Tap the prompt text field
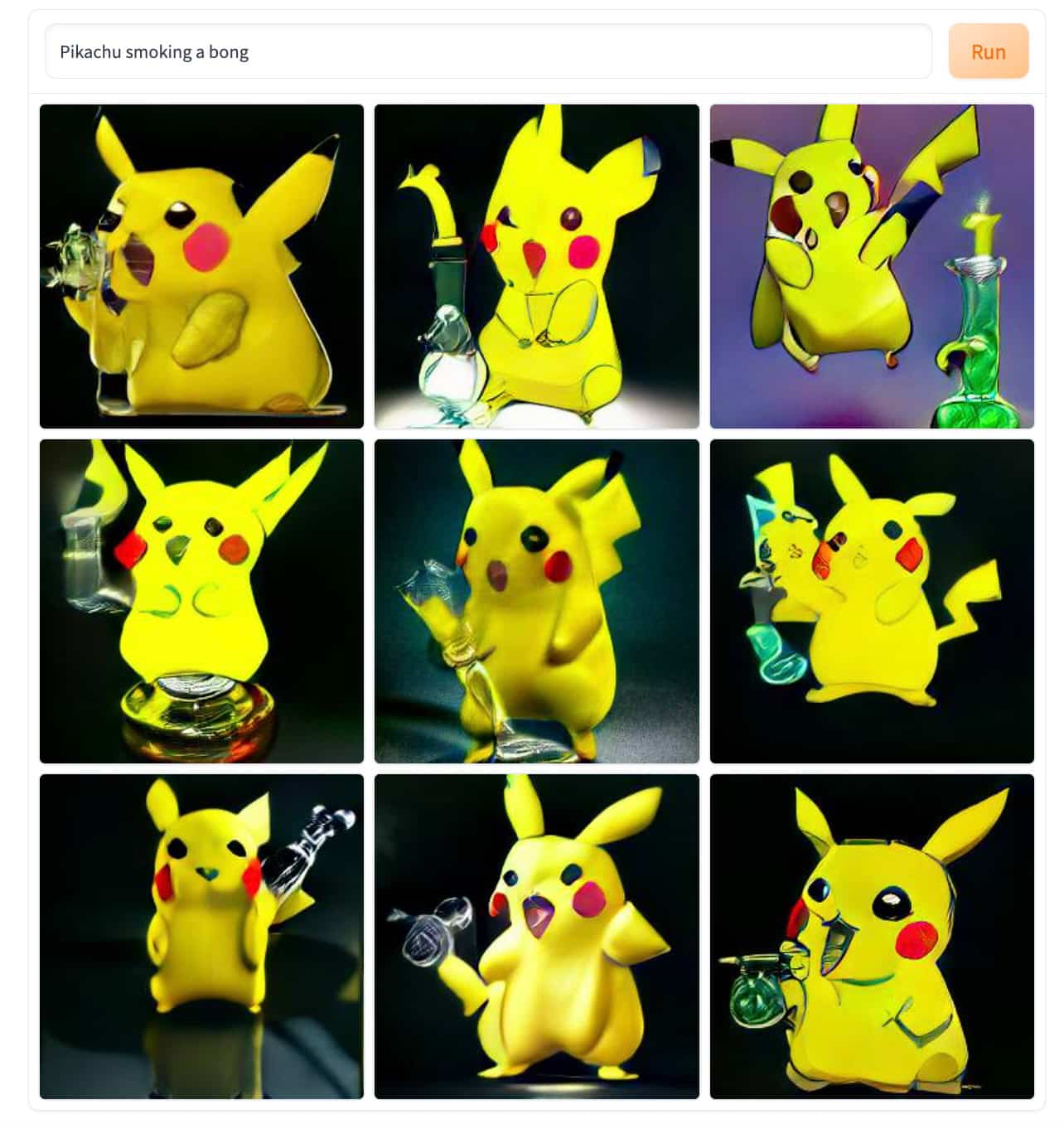The width and height of the screenshot is (1064, 1129). click(487, 51)
